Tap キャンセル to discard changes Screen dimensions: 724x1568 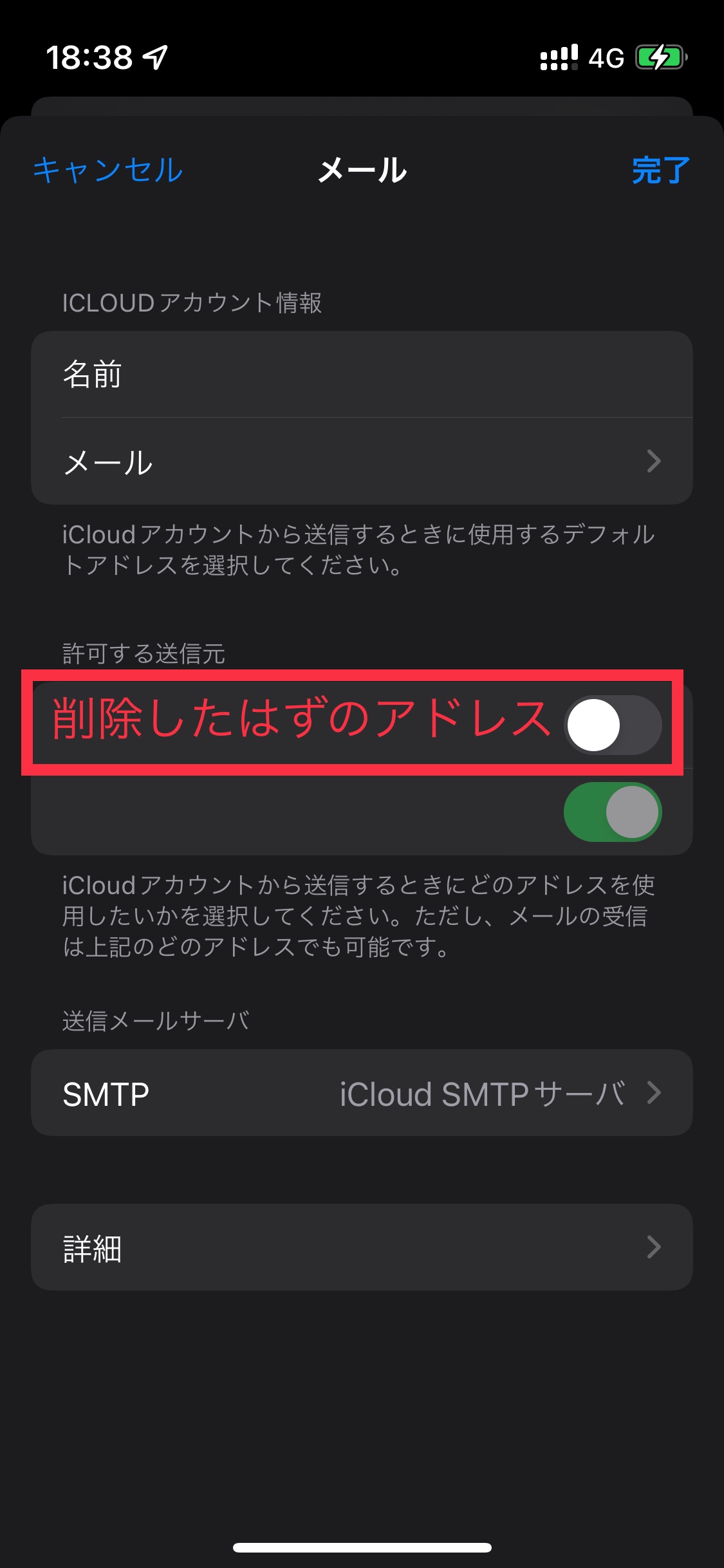[108, 171]
